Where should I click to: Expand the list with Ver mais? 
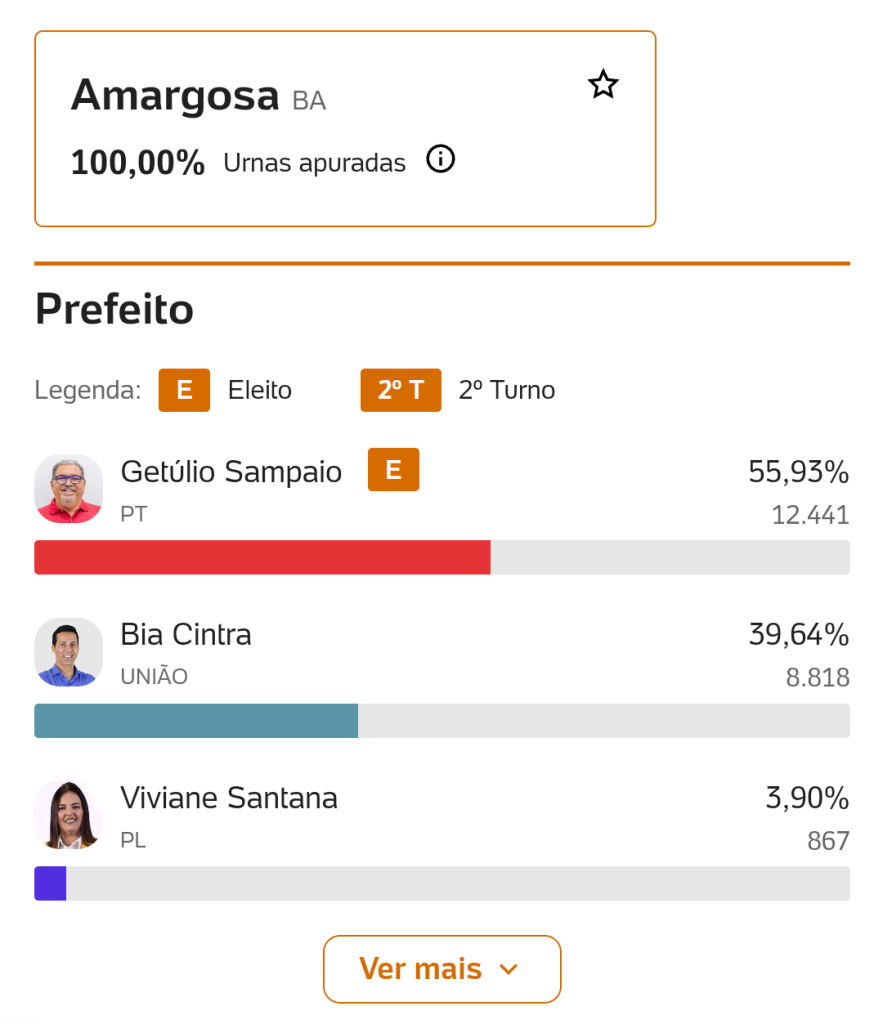pos(441,968)
